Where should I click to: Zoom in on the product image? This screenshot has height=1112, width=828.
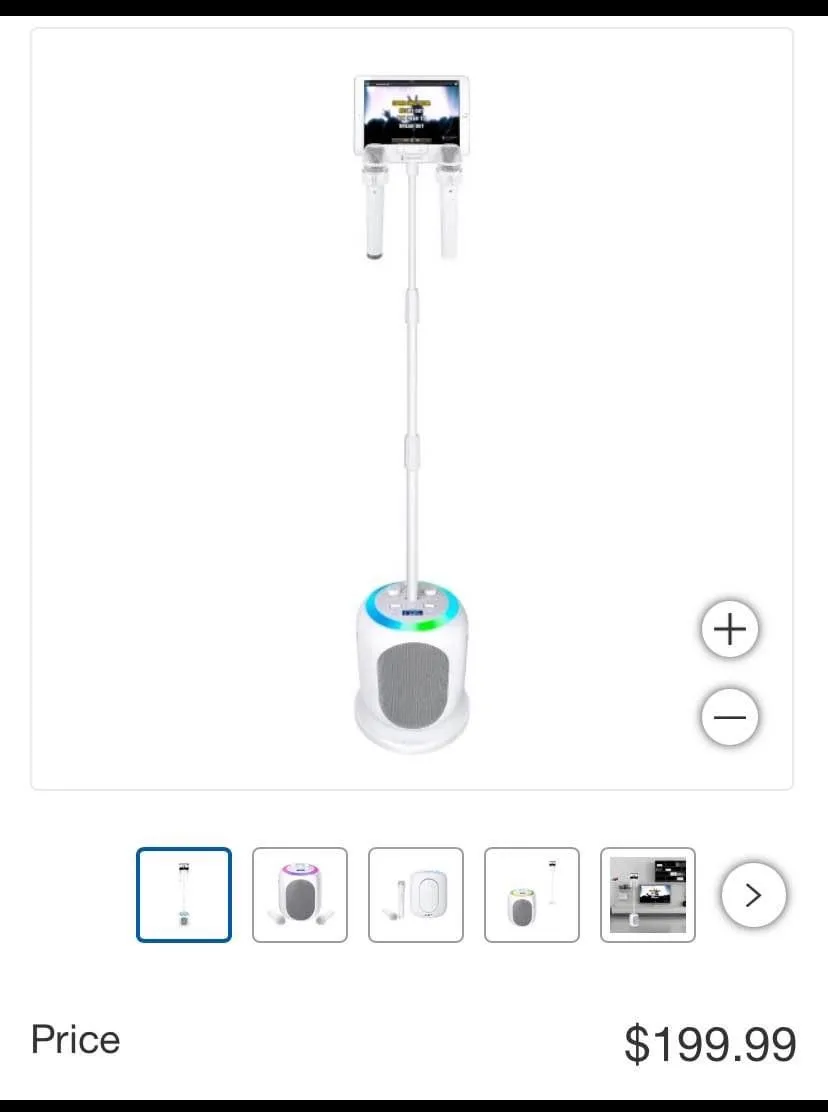730,630
